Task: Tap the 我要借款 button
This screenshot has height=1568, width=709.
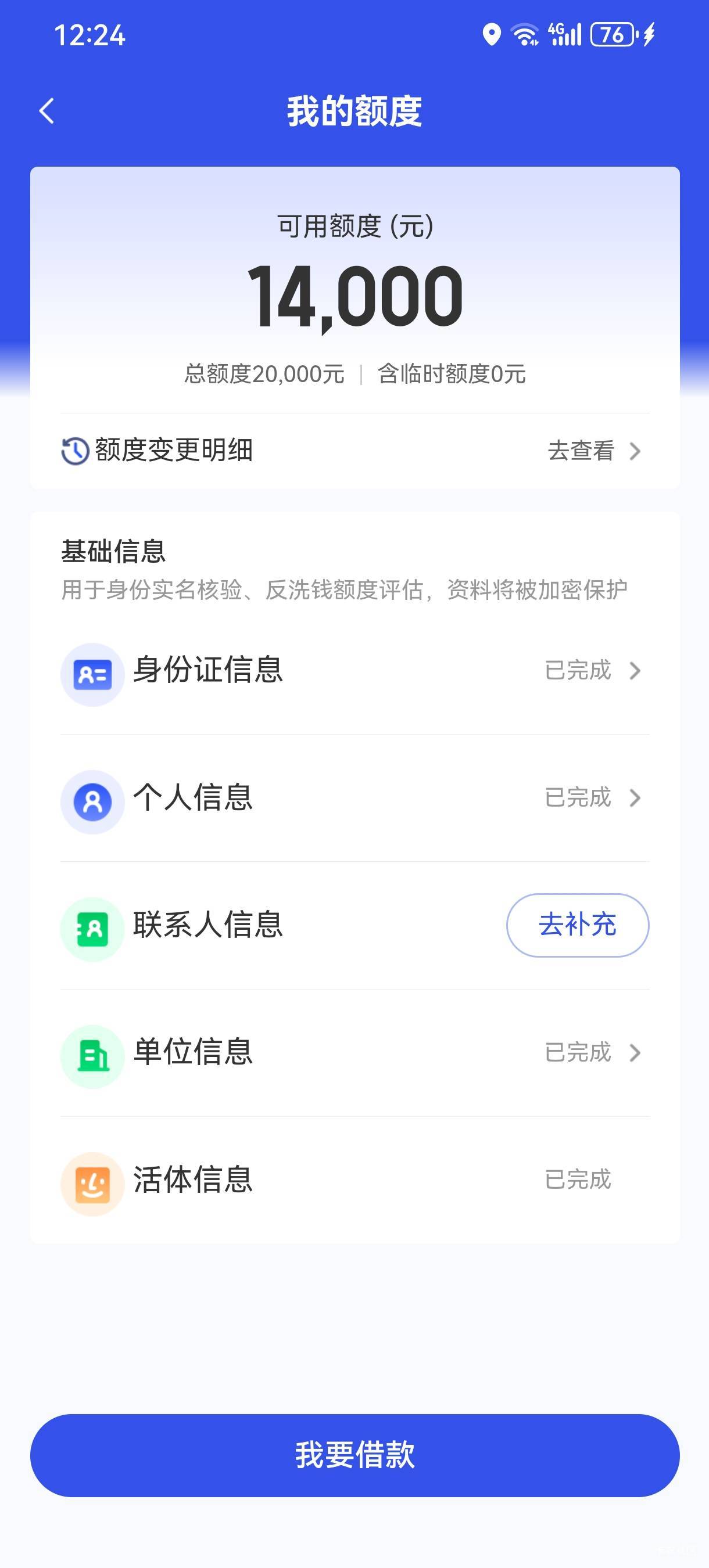Action: click(x=354, y=1455)
